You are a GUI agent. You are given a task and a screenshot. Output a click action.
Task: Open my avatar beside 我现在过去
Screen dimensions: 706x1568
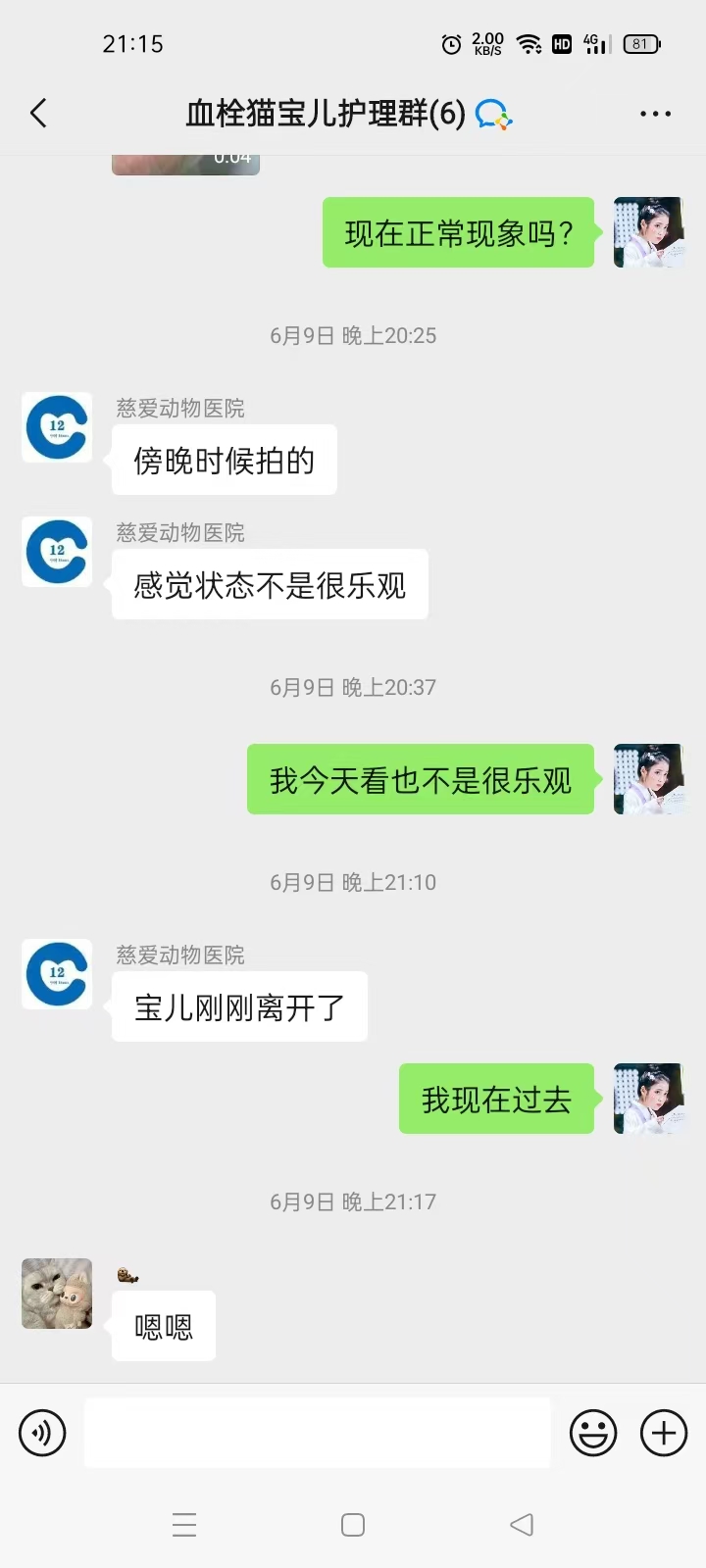click(648, 1099)
